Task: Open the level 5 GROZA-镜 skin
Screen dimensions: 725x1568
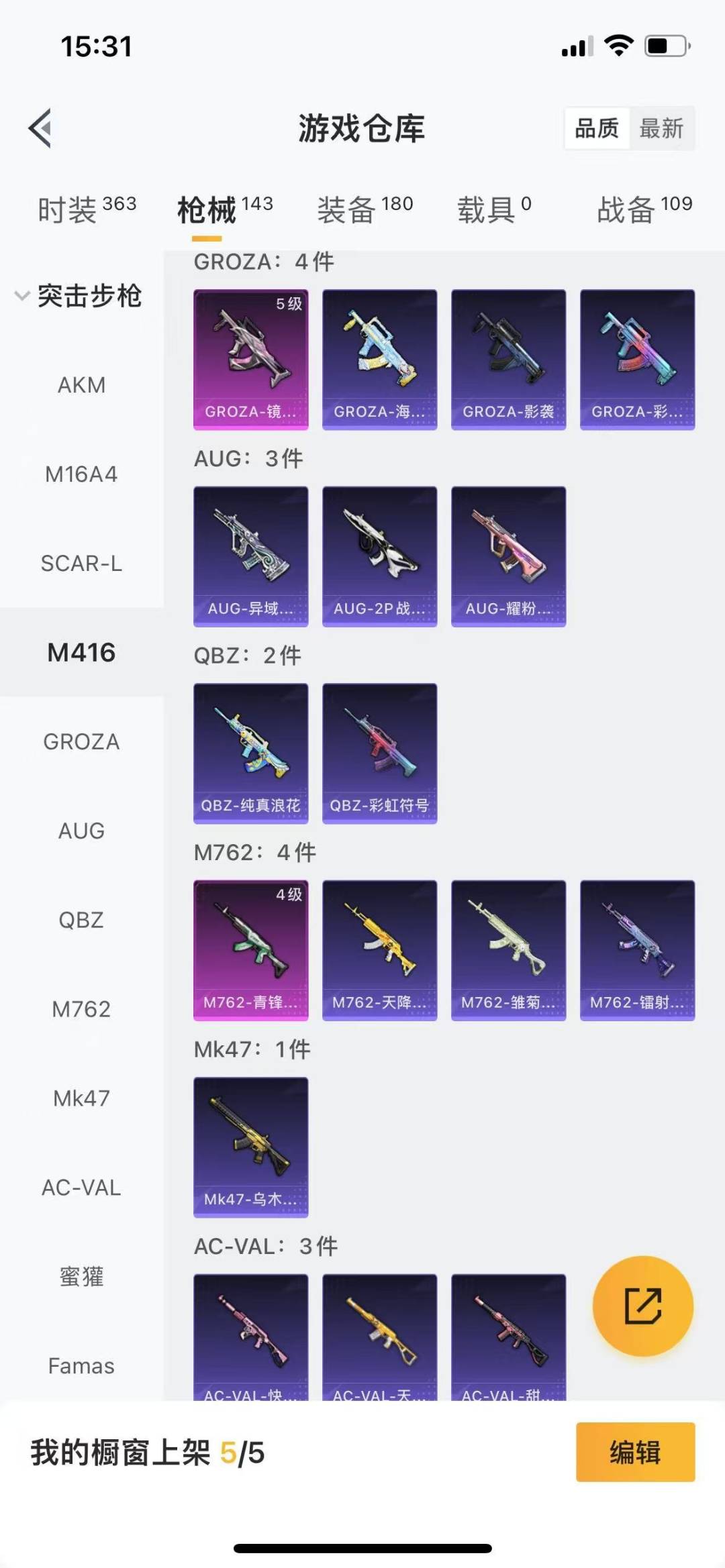Action: click(x=251, y=360)
